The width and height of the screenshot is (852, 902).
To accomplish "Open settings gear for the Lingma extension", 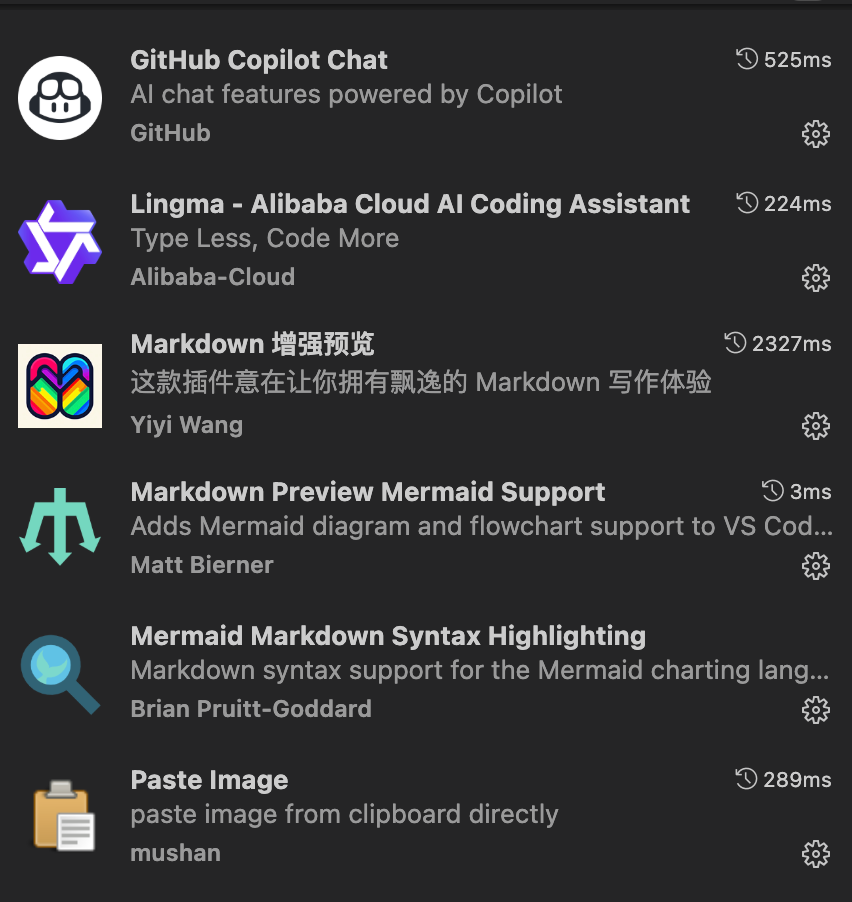I will (x=816, y=278).
